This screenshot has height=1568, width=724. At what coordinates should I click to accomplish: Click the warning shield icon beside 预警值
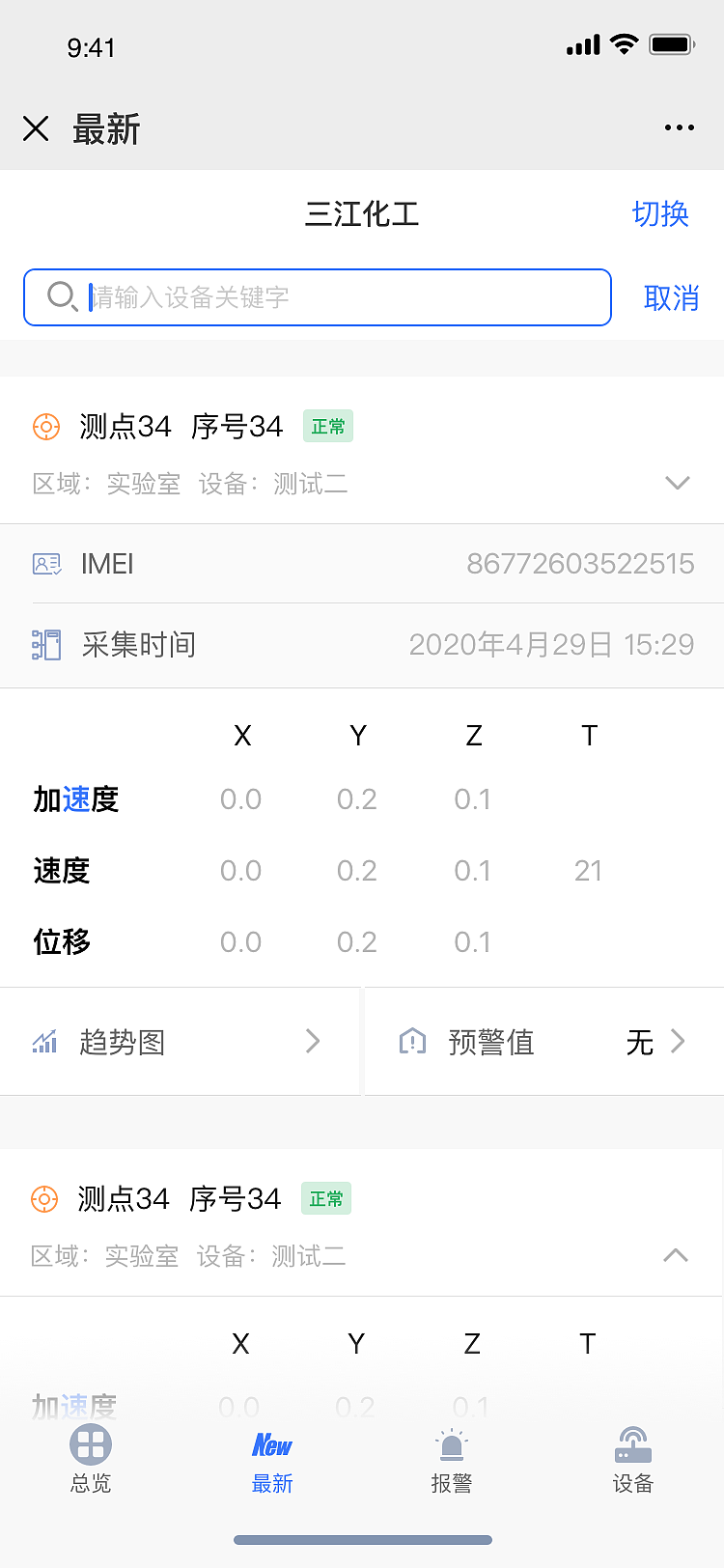[x=412, y=1042]
